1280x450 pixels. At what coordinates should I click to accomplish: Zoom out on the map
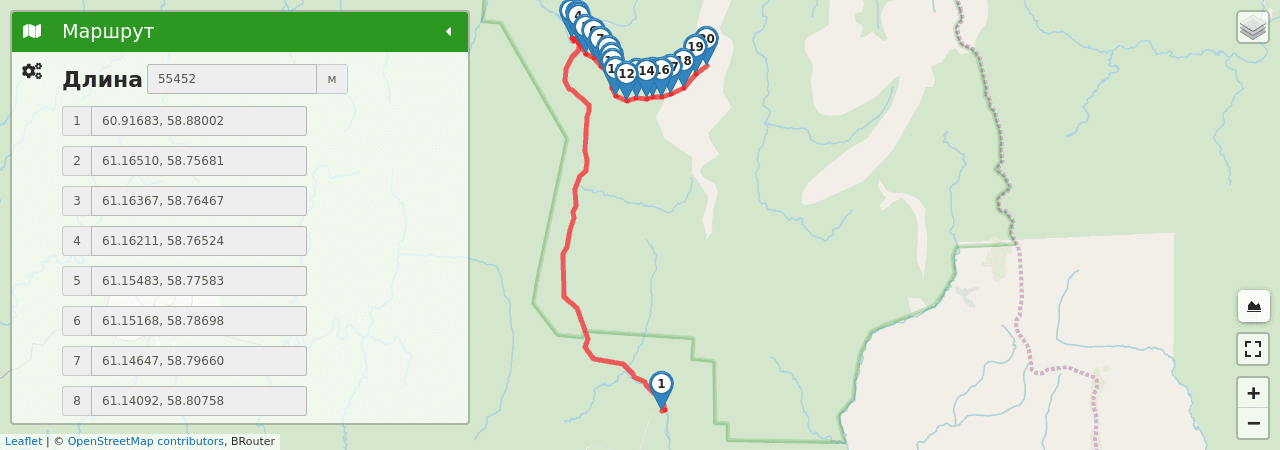click(1253, 423)
